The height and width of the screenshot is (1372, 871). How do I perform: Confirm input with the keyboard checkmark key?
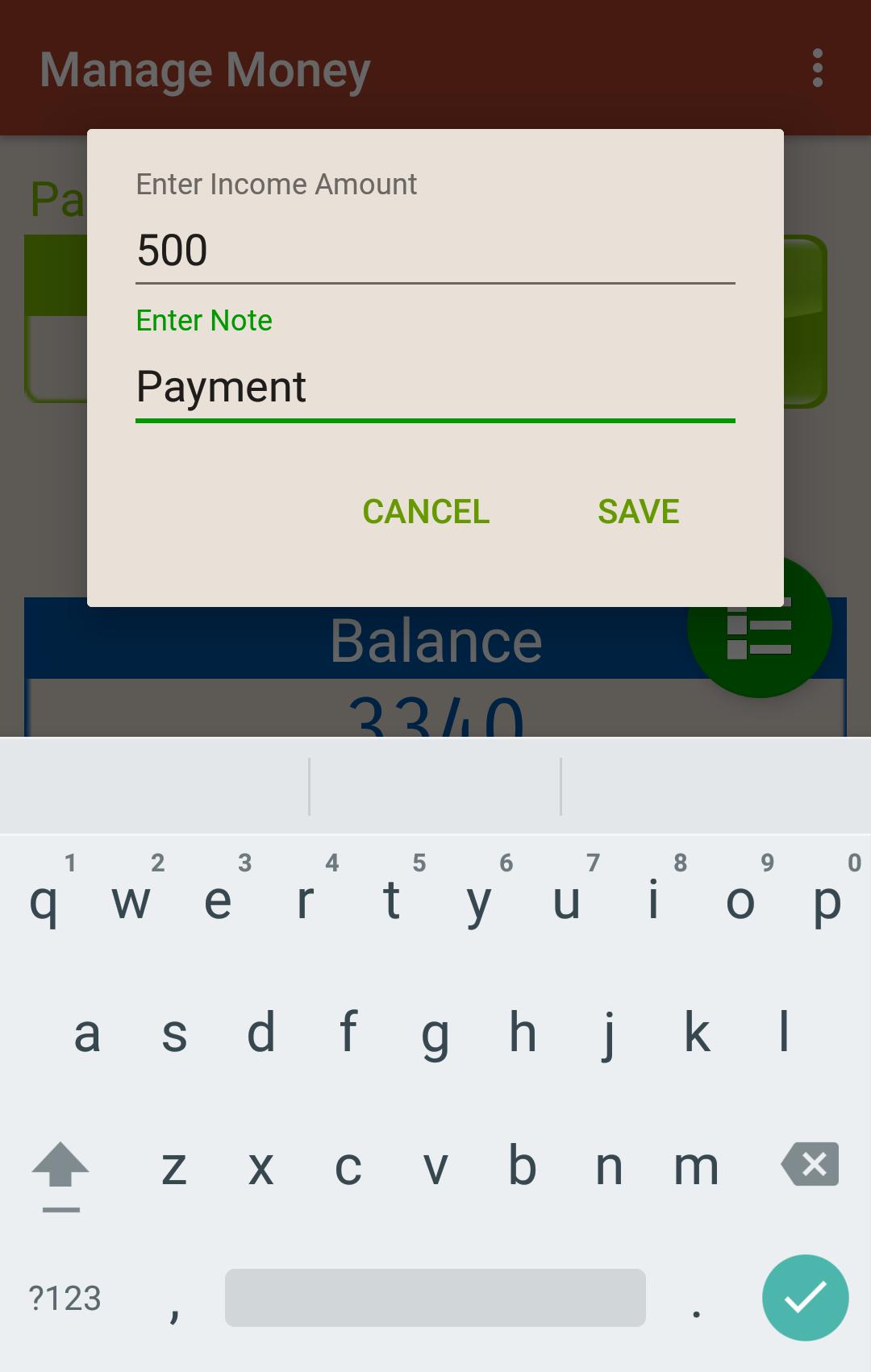(x=805, y=1298)
